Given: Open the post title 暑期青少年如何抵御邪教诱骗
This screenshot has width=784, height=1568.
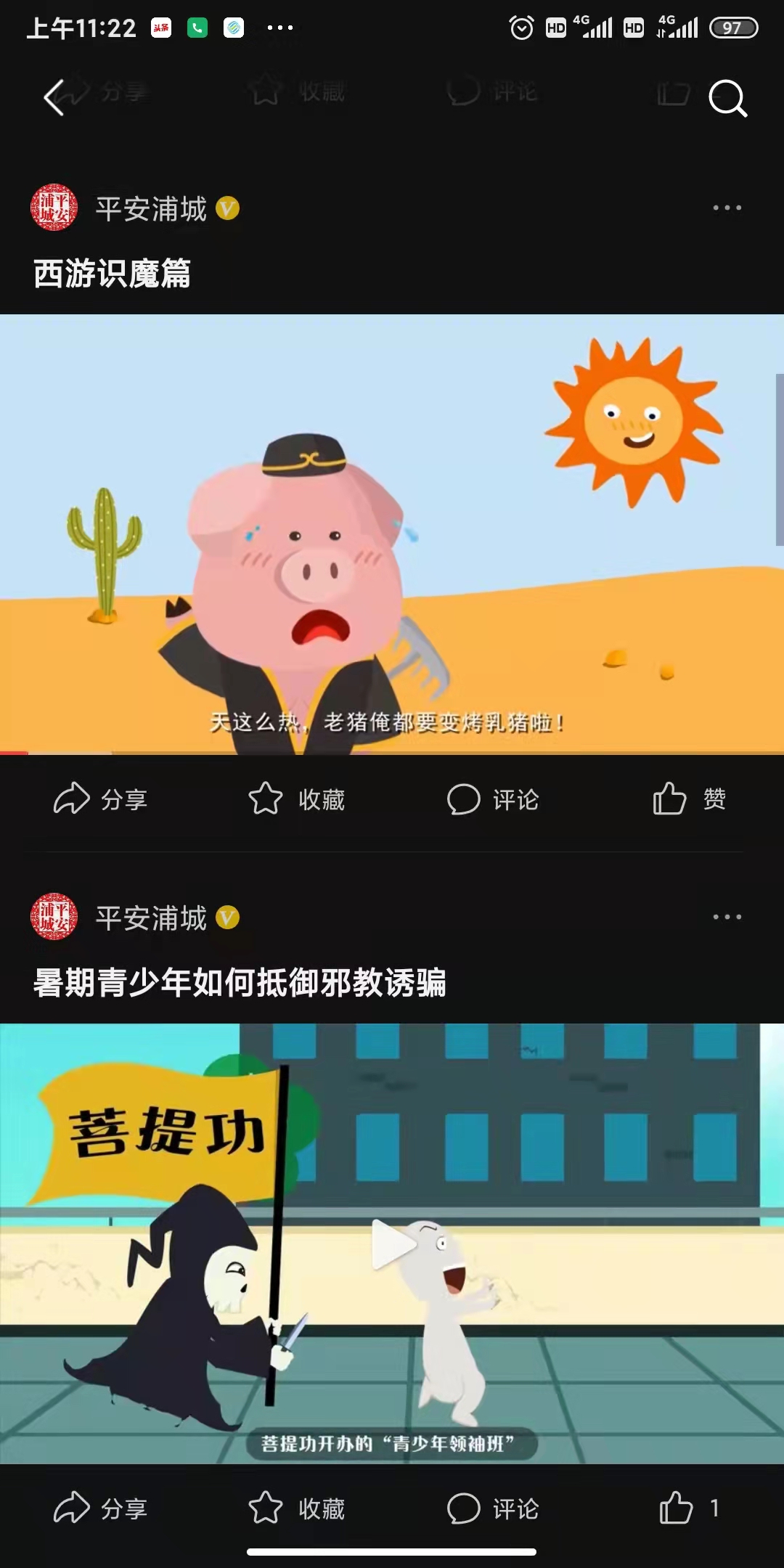Looking at the screenshot, I should pyautogui.click(x=240, y=983).
